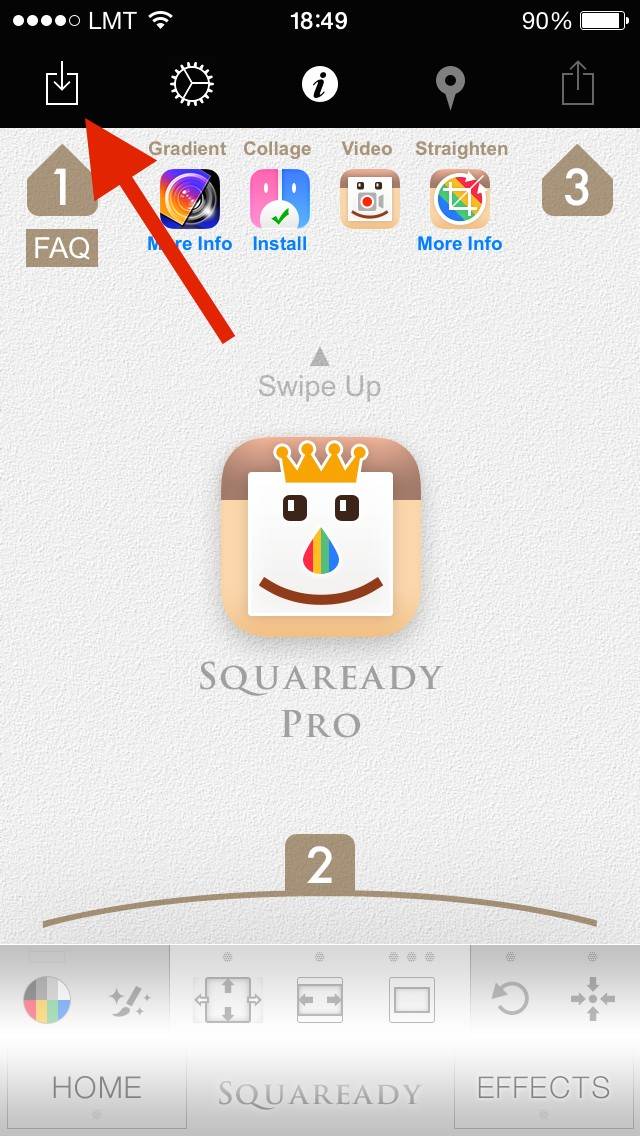
Task: Select the expand all directions tool
Action: [228, 1000]
